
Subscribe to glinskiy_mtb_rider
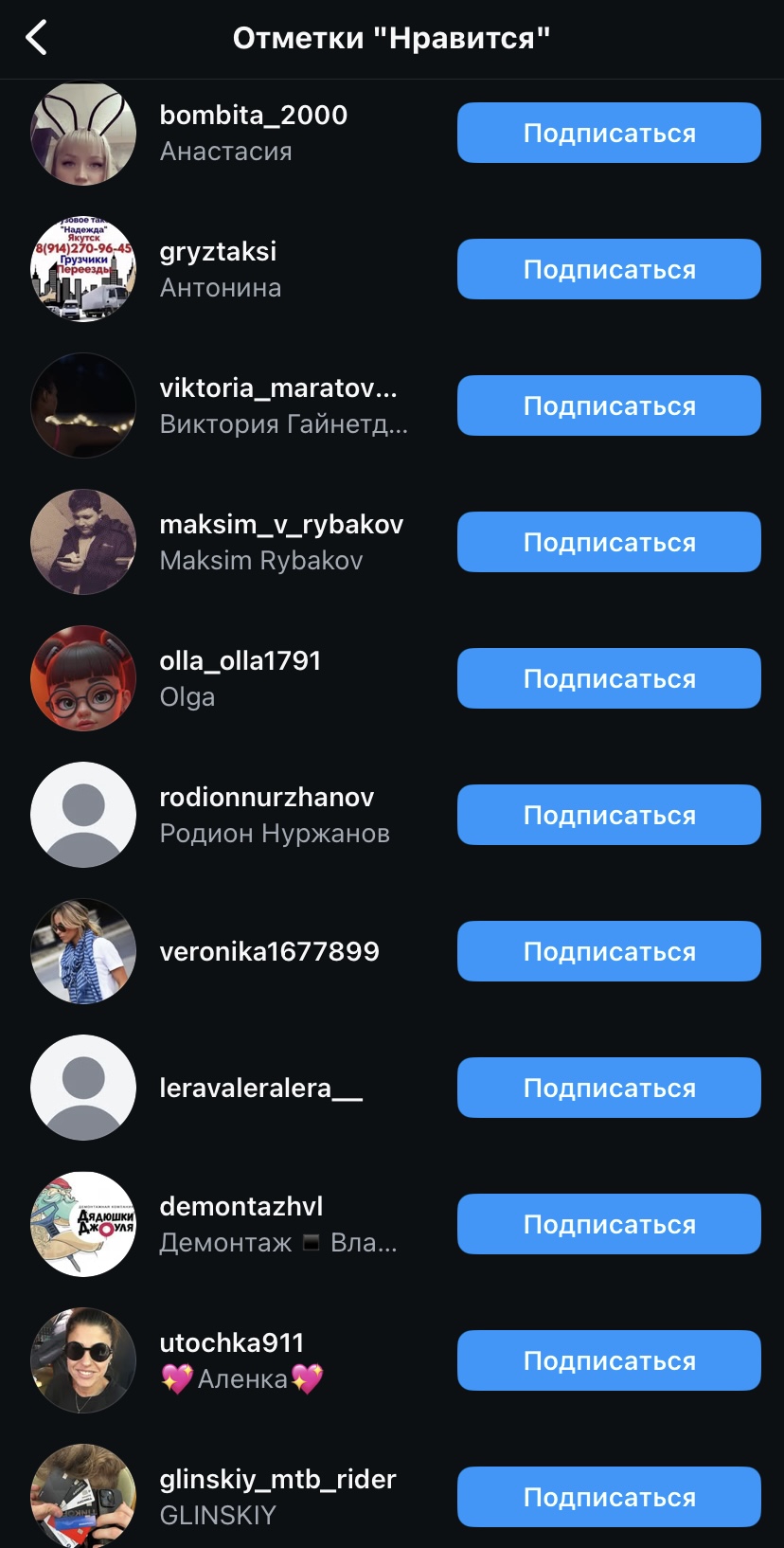tap(609, 1497)
